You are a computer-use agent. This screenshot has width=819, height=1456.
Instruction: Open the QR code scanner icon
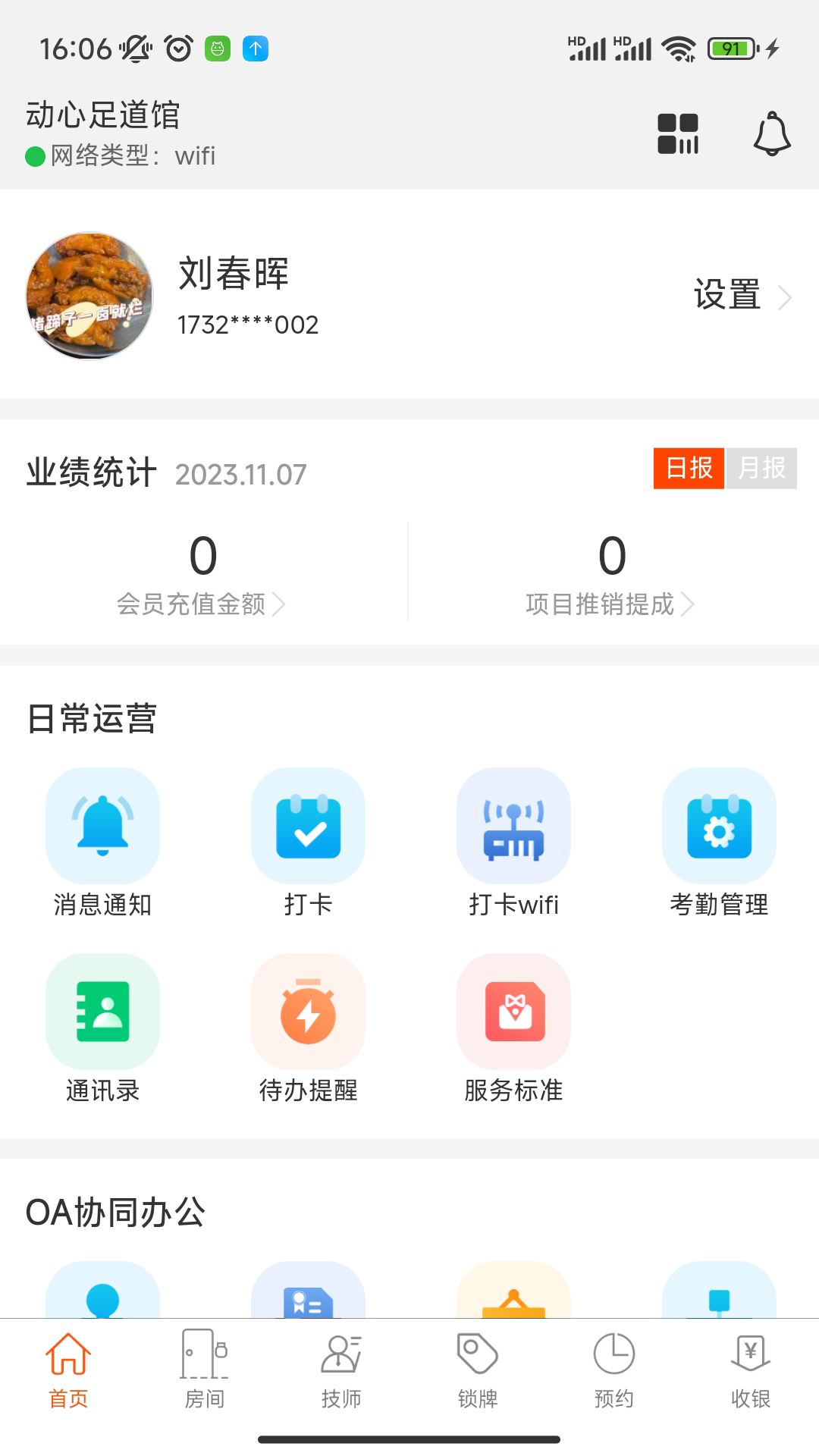coord(678,134)
